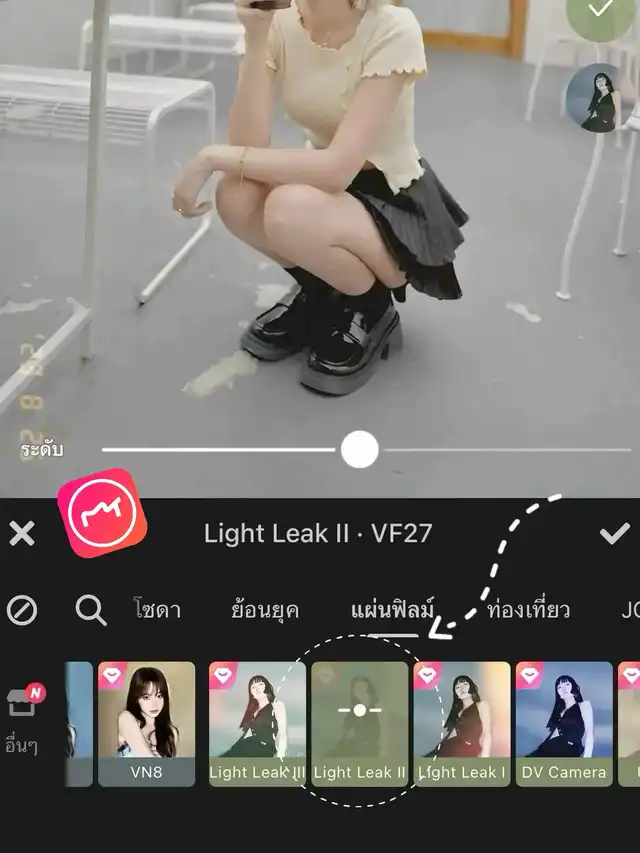640x853 pixels.
Task: Confirm the Light Leak II filter checkmark
Action: pyautogui.click(x=613, y=533)
